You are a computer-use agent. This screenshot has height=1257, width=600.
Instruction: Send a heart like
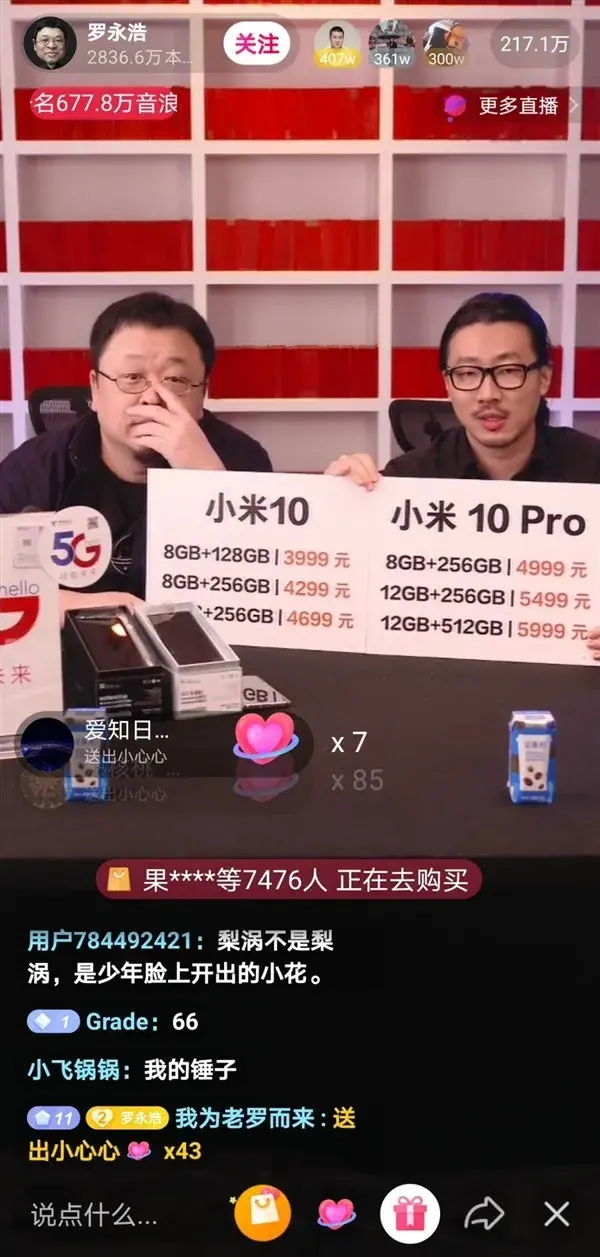pos(337,1214)
